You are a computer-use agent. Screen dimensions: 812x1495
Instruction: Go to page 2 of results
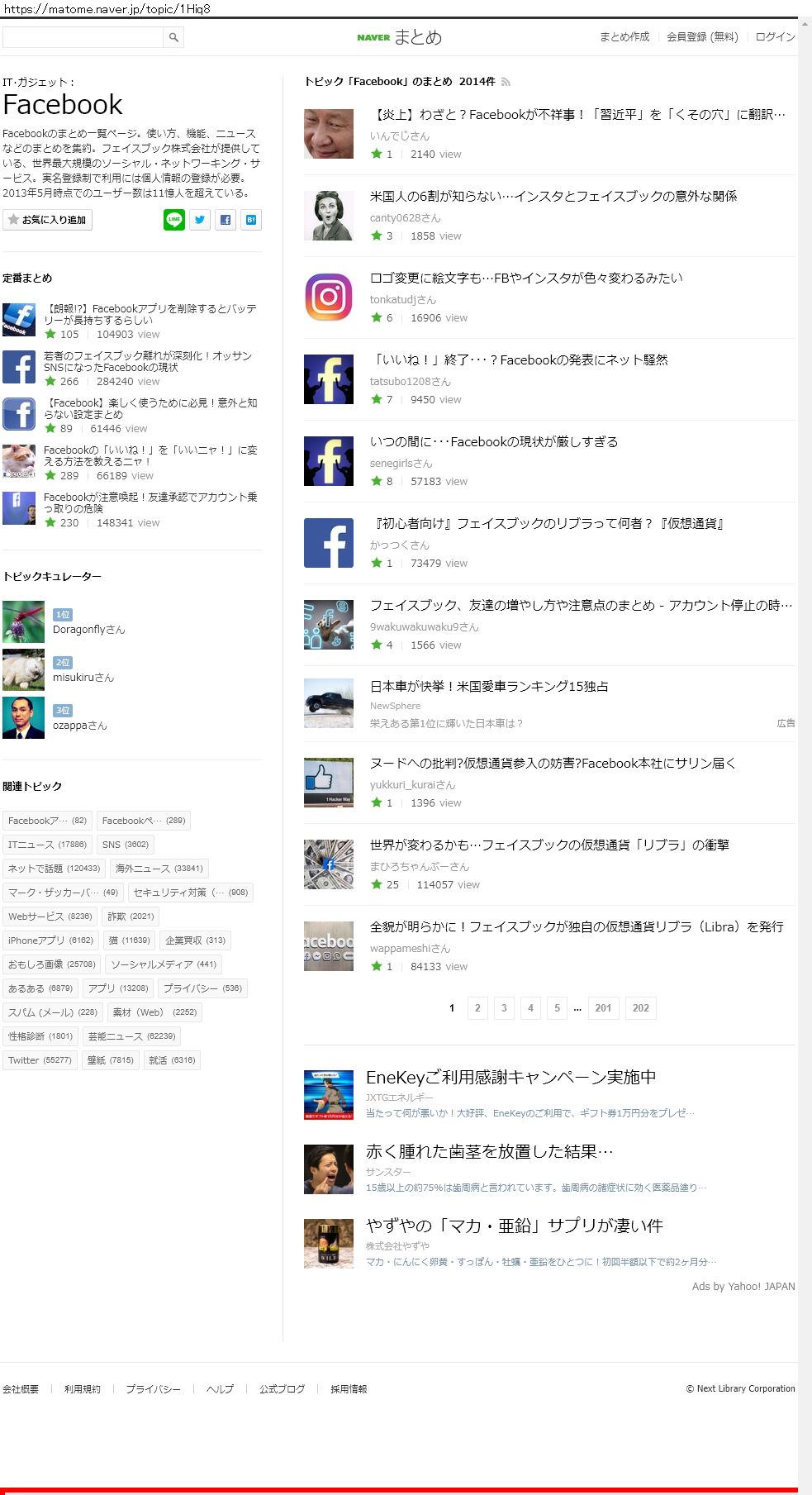coord(477,1008)
